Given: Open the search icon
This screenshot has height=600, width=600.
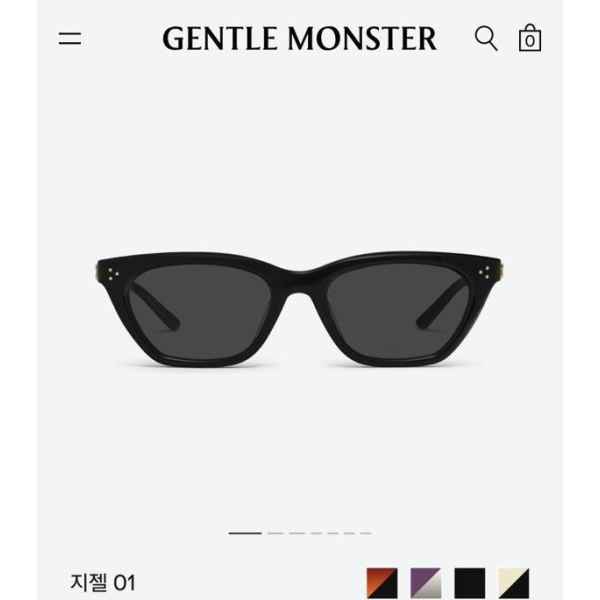Looking at the screenshot, I should pos(486,39).
